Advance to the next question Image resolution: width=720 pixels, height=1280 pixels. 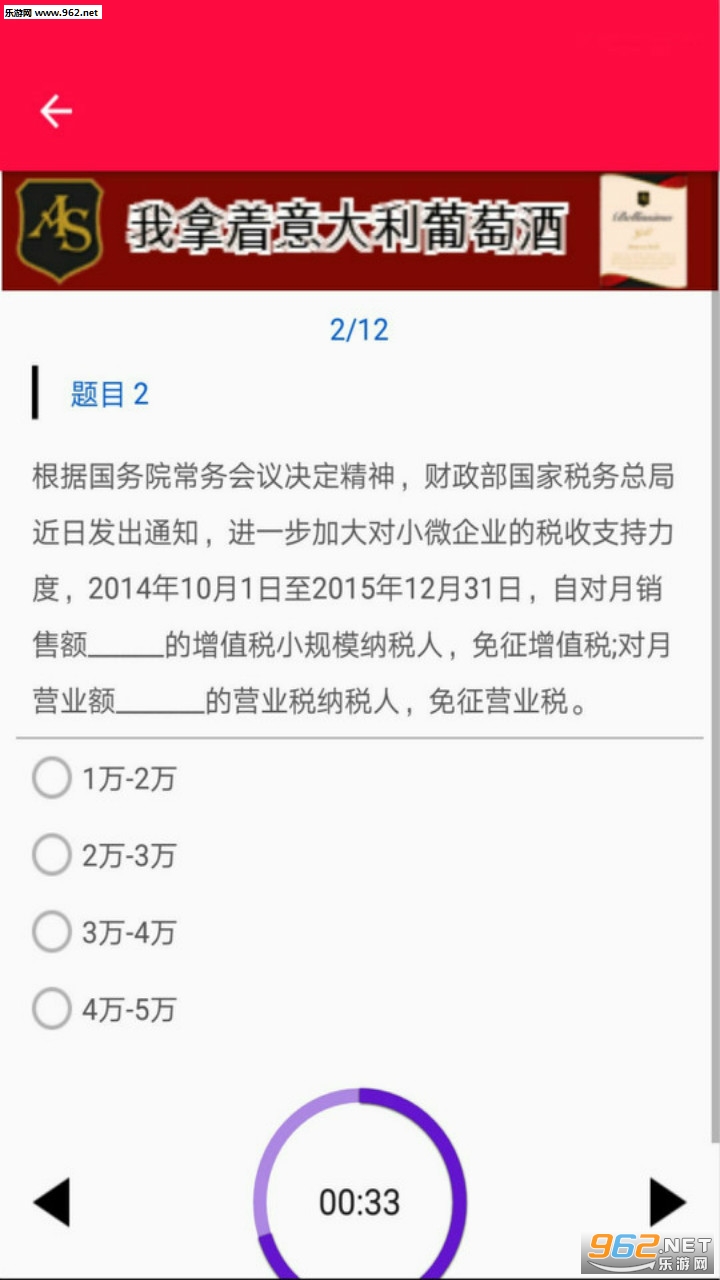tap(667, 1201)
